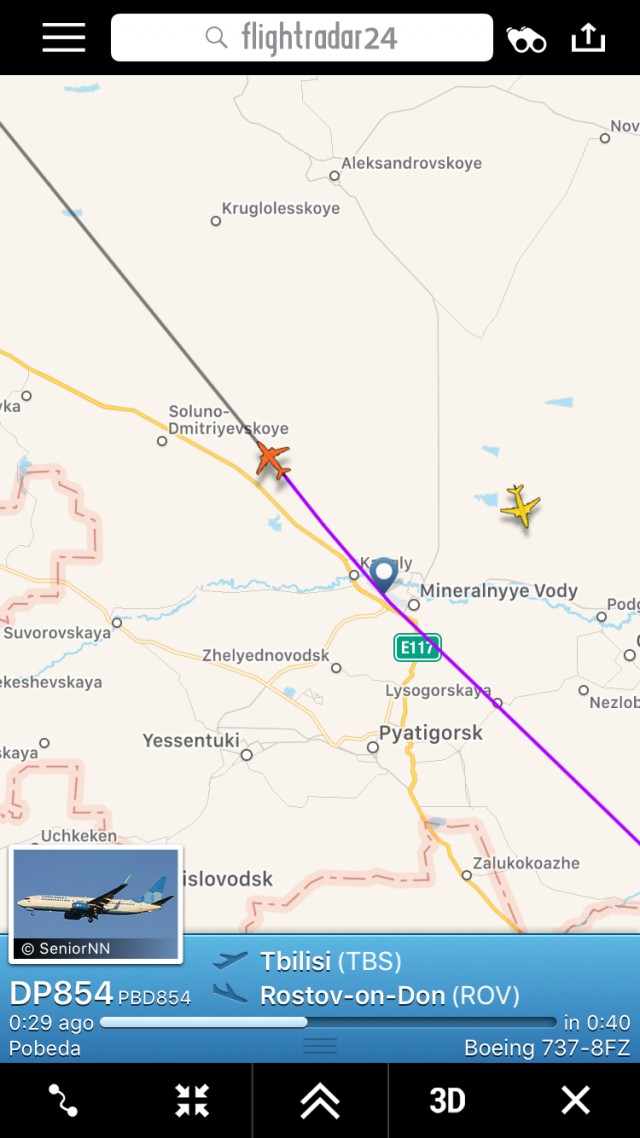Tap the flightradar24 search field
The height and width of the screenshot is (1138, 640).
(x=301, y=38)
